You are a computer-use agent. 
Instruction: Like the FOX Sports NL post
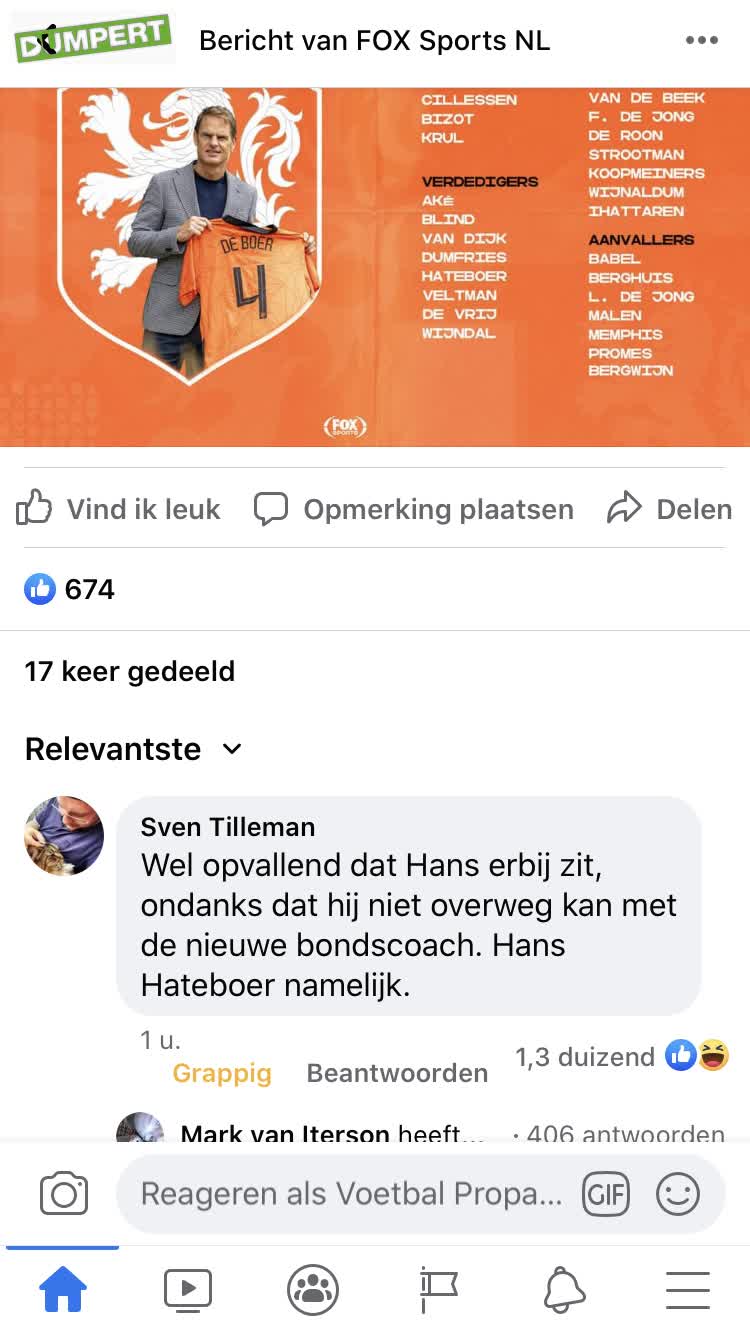point(119,509)
